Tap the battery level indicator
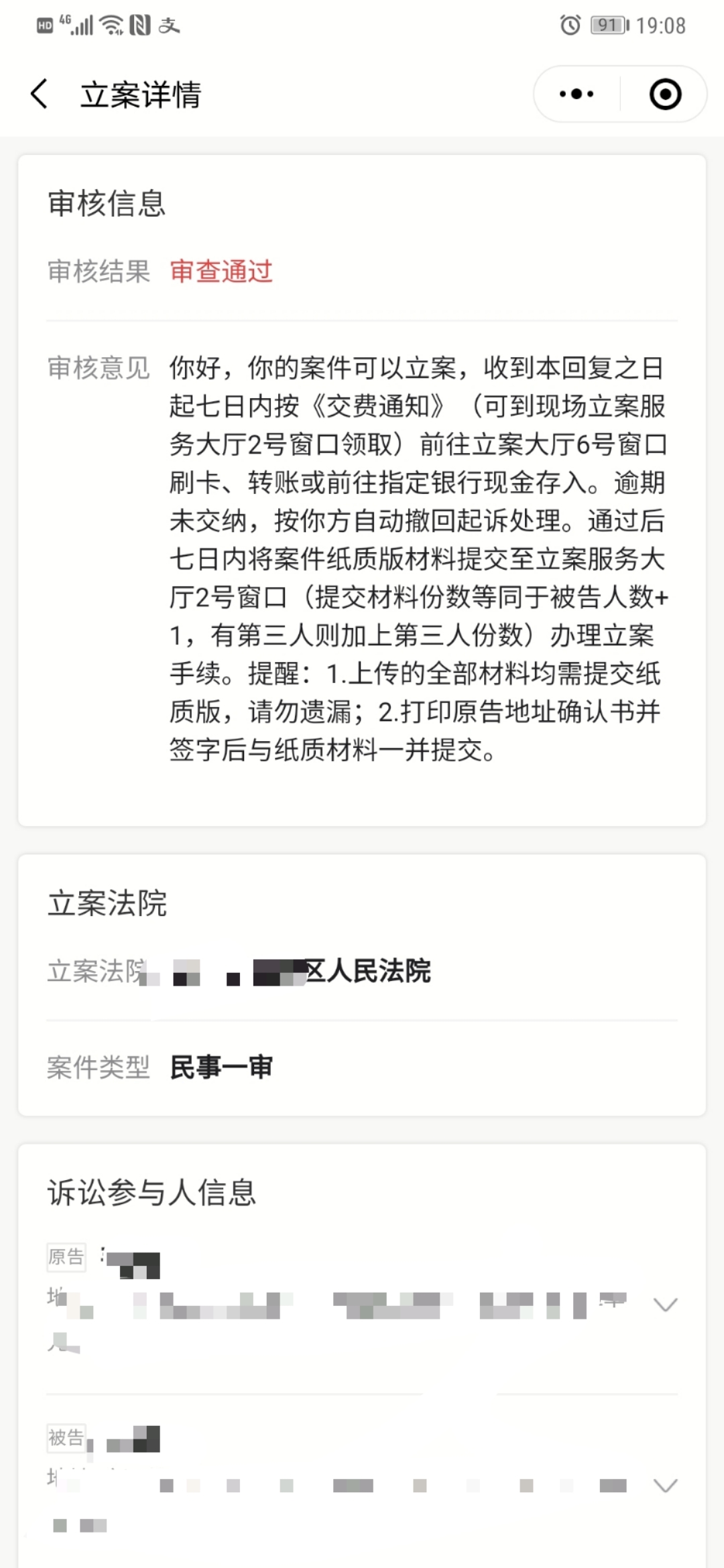This screenshot has width=724, height=1568. tap(607, 25)
